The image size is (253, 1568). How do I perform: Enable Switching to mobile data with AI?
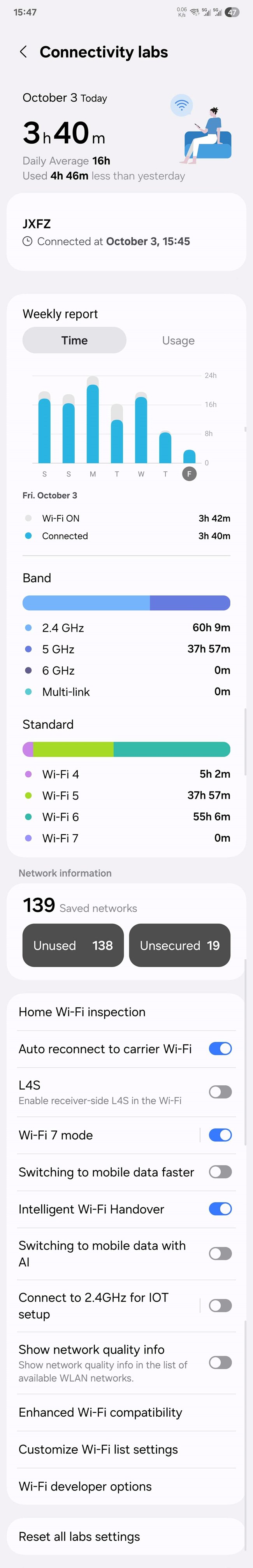pyautogui.click(x=220, y=1253)
